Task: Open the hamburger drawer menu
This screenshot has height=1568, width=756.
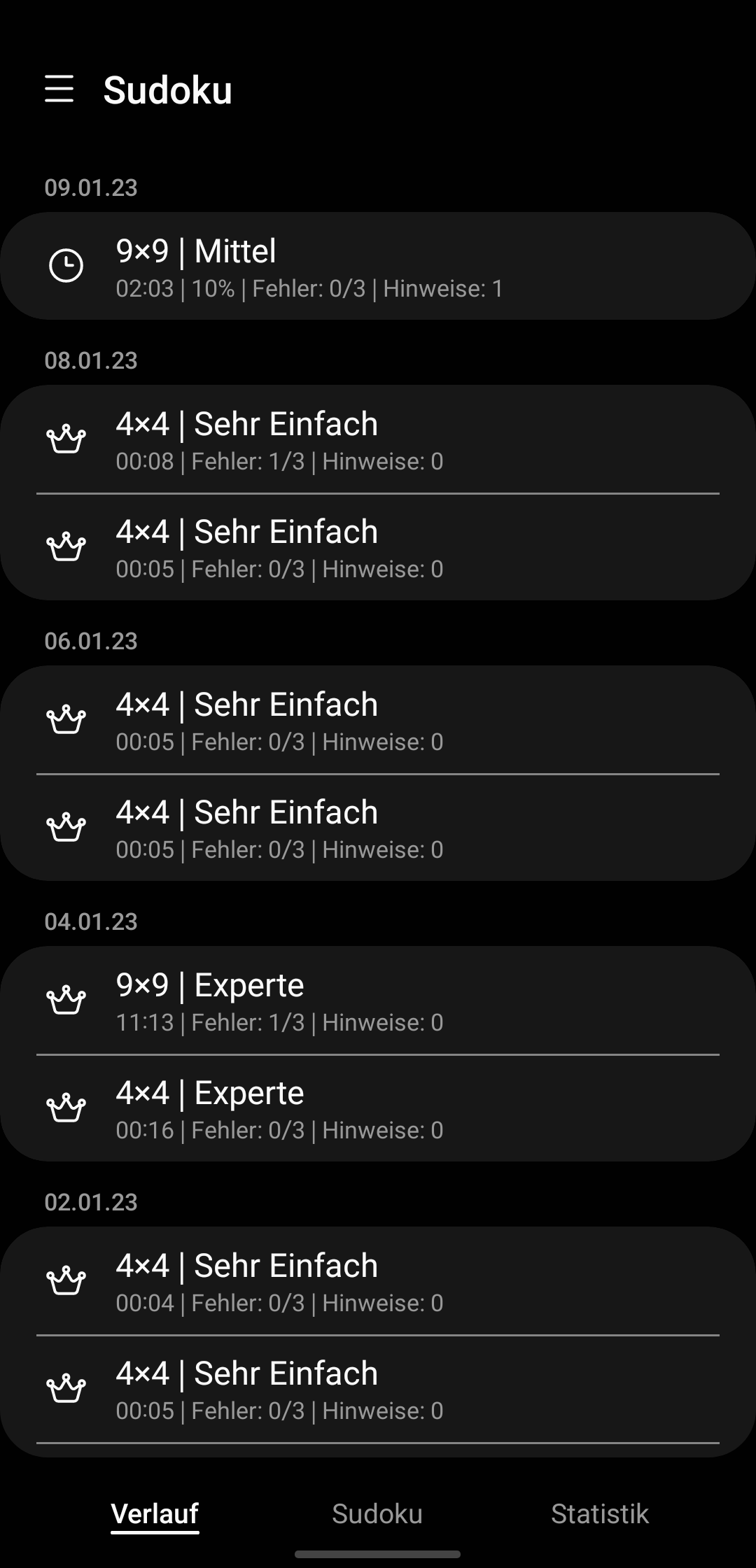Action: pos(59,90)
